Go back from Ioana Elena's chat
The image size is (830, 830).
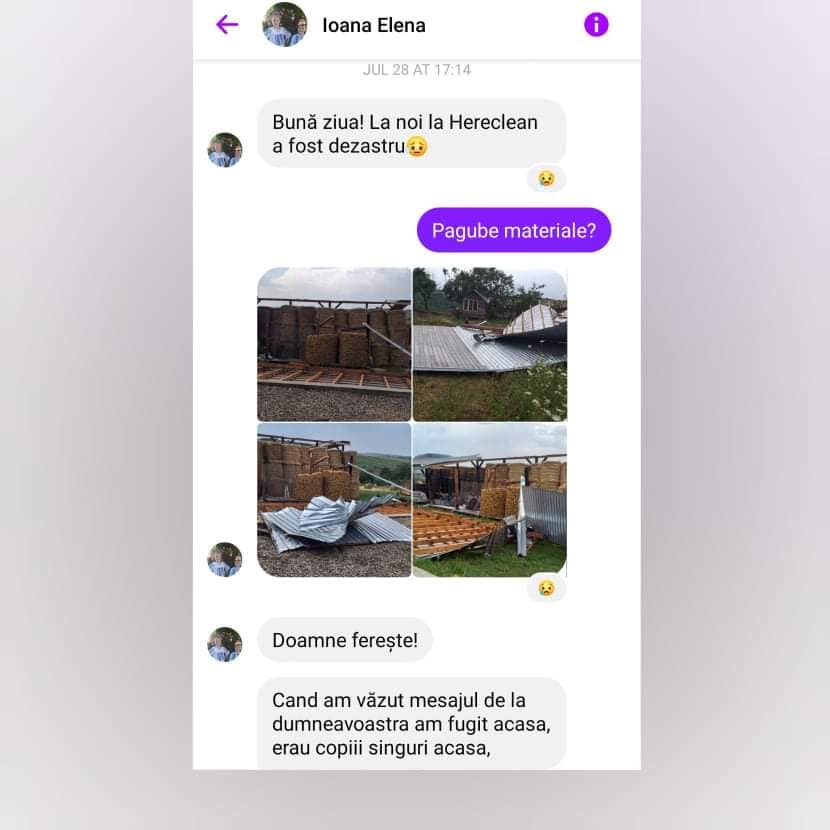(x=227, y=25)
